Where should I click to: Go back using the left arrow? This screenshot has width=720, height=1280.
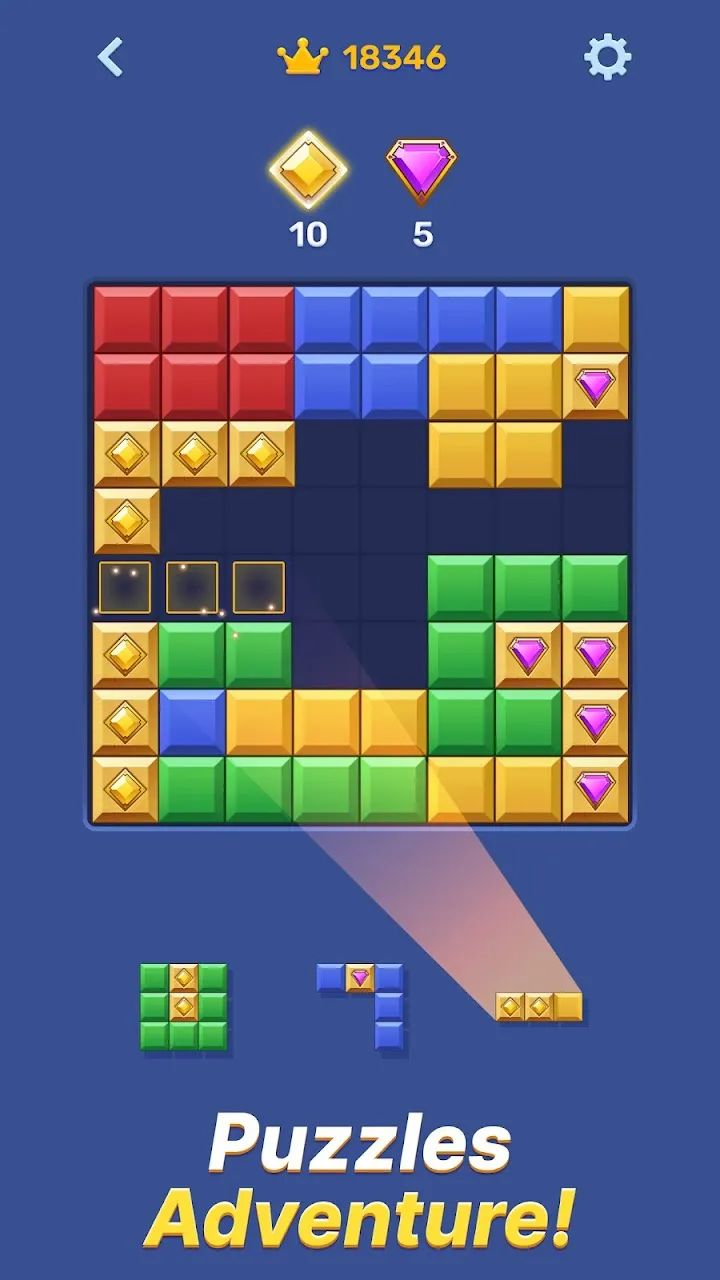111,57
